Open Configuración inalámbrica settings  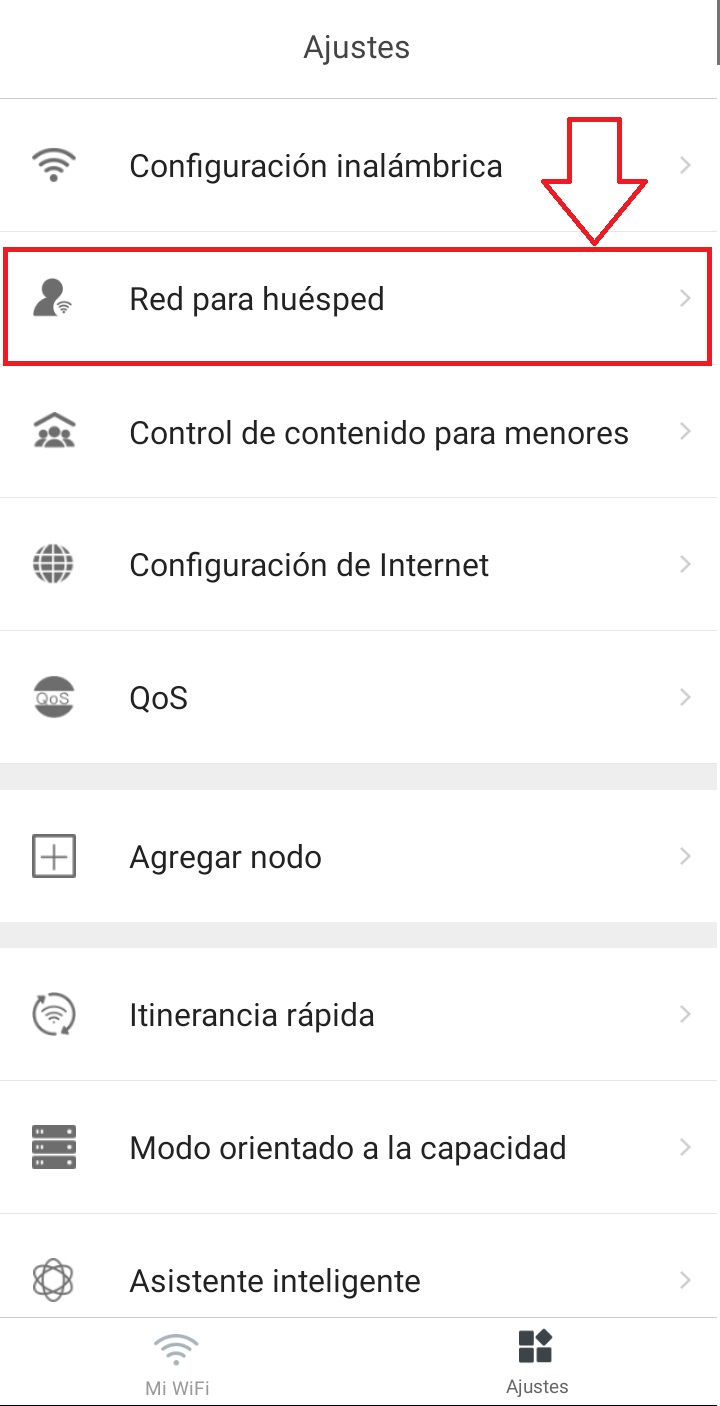click(316, 166)
